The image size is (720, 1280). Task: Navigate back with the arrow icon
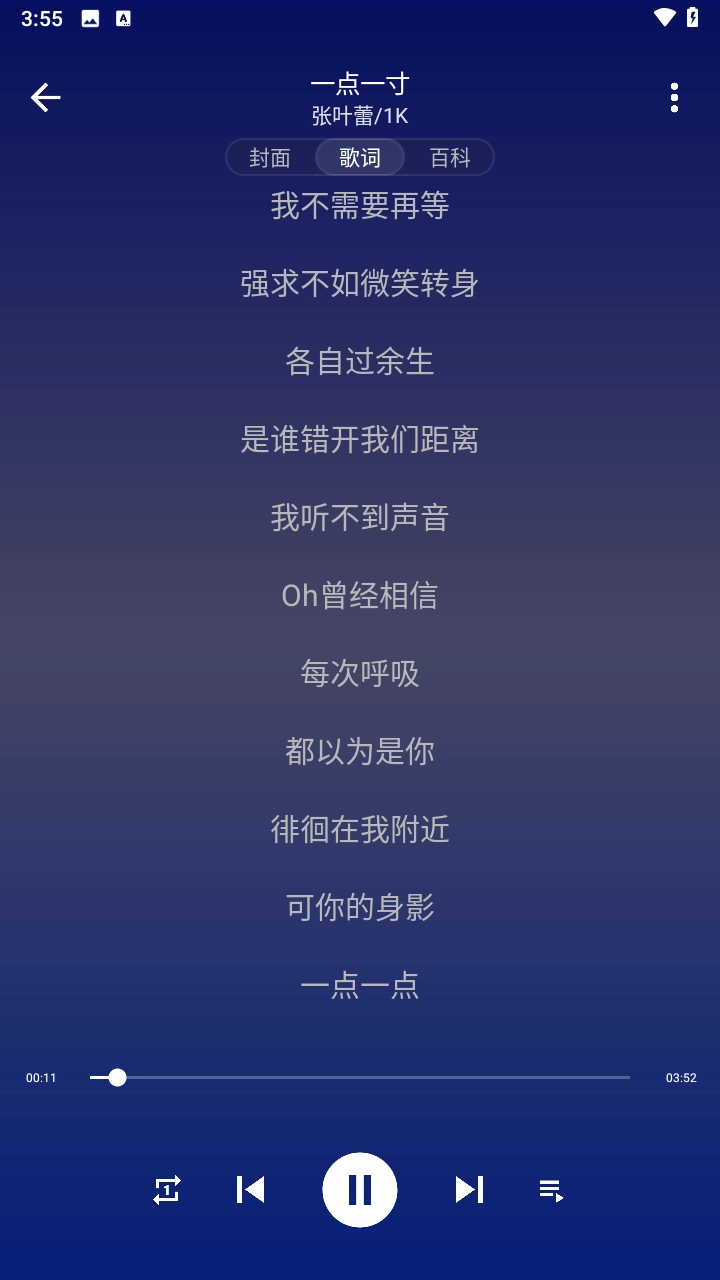coord(44,97)
